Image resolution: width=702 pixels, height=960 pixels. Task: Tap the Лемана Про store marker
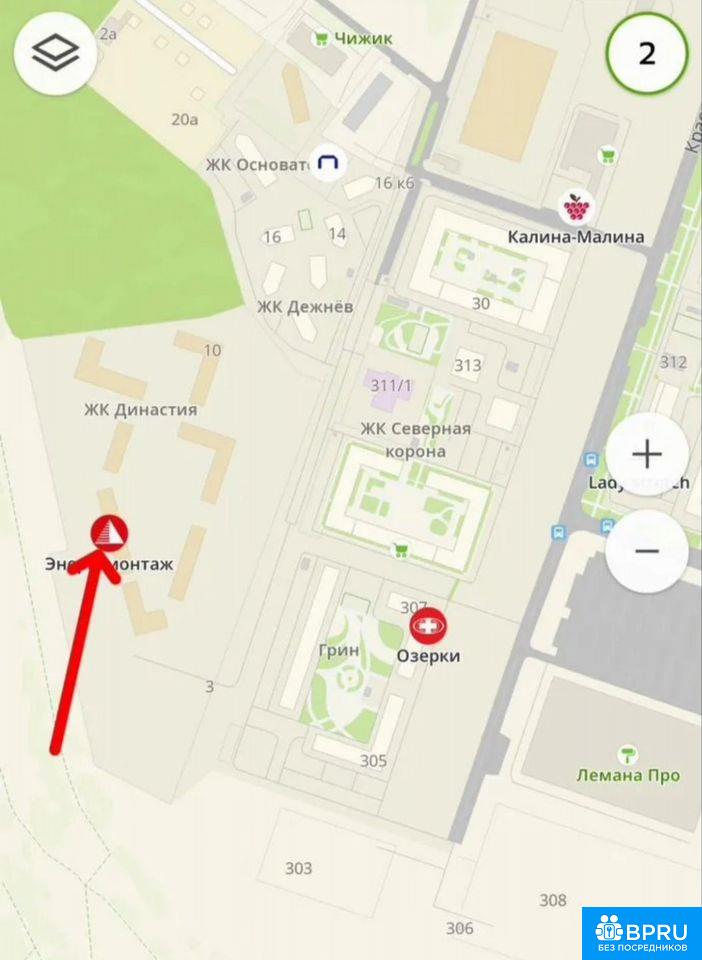627,754
